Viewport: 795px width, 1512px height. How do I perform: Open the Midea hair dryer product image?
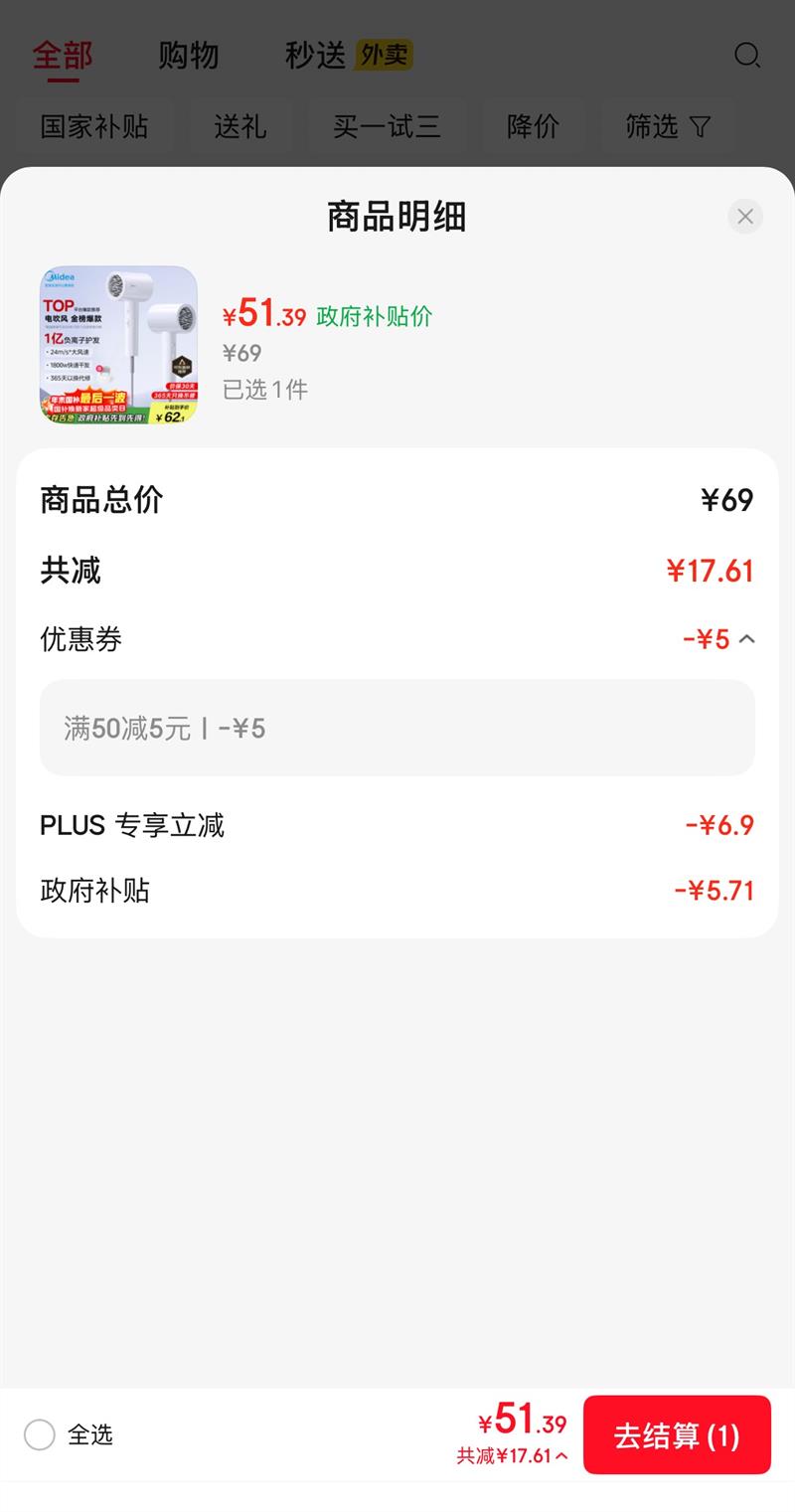pyautogui.click(x=118, y=345)
